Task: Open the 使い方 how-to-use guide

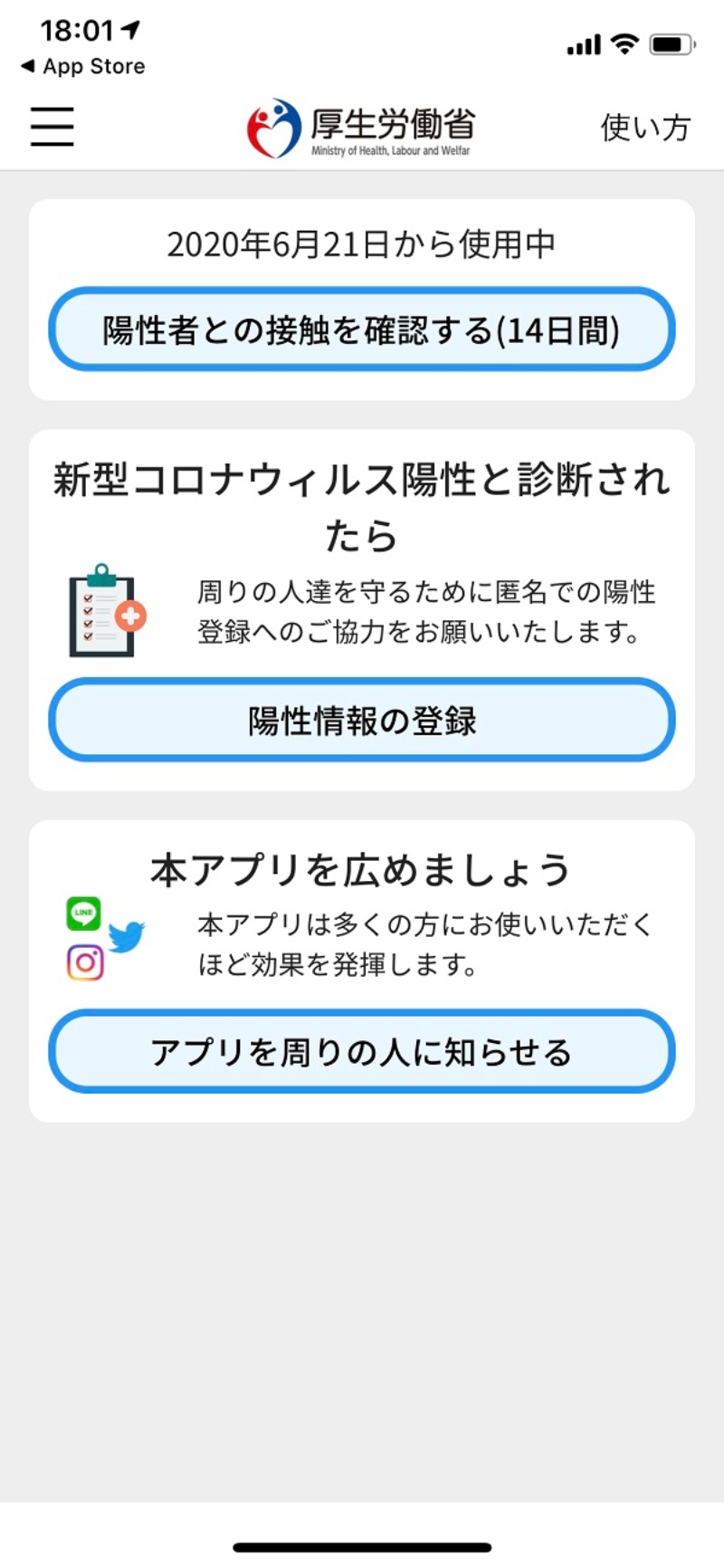Action: [645, 128]
